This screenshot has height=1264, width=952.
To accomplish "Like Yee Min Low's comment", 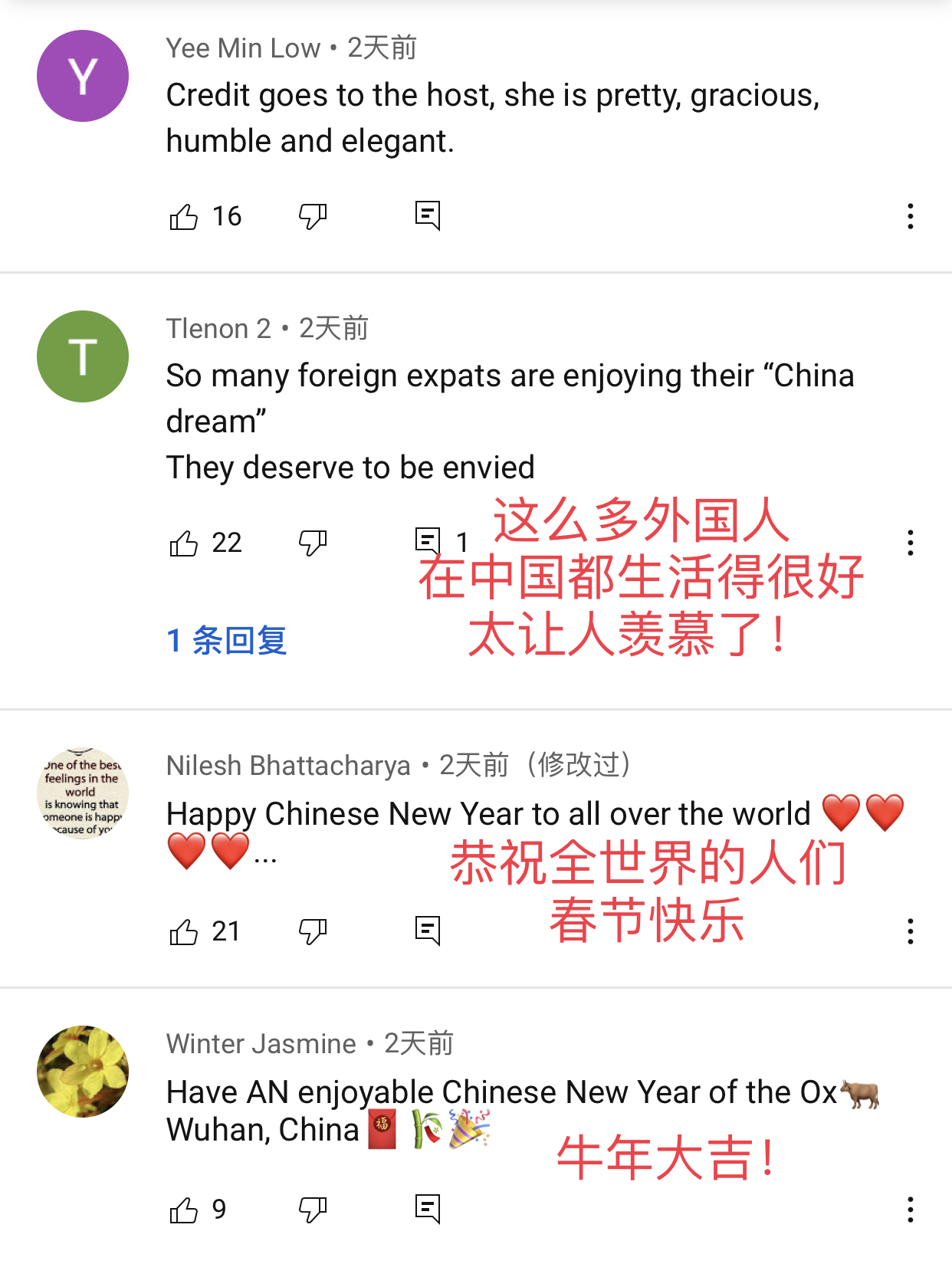I will 184,217.
